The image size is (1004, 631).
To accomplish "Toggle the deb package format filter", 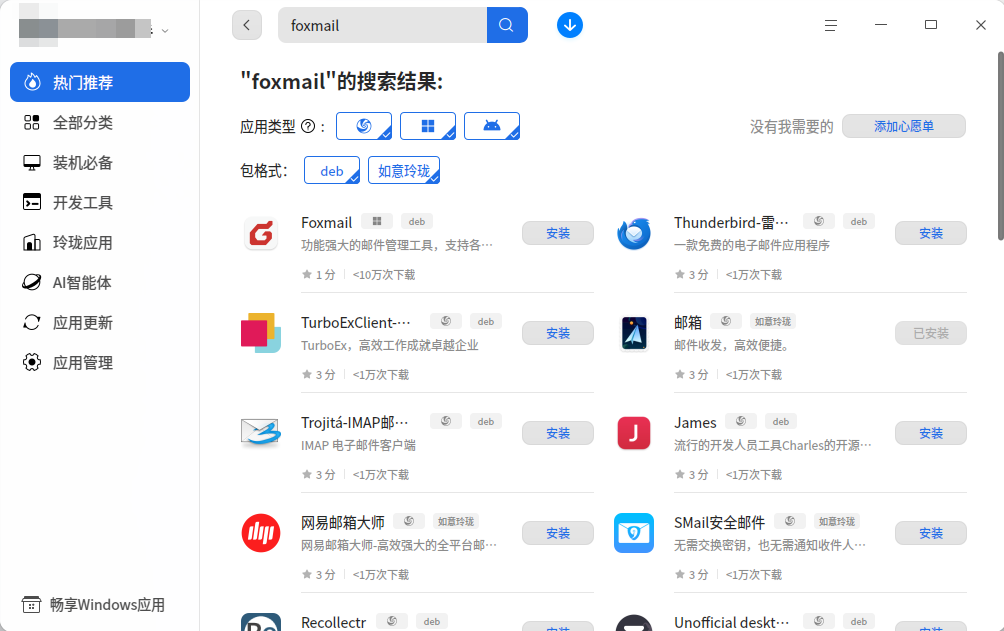I will tap(332, 171).
